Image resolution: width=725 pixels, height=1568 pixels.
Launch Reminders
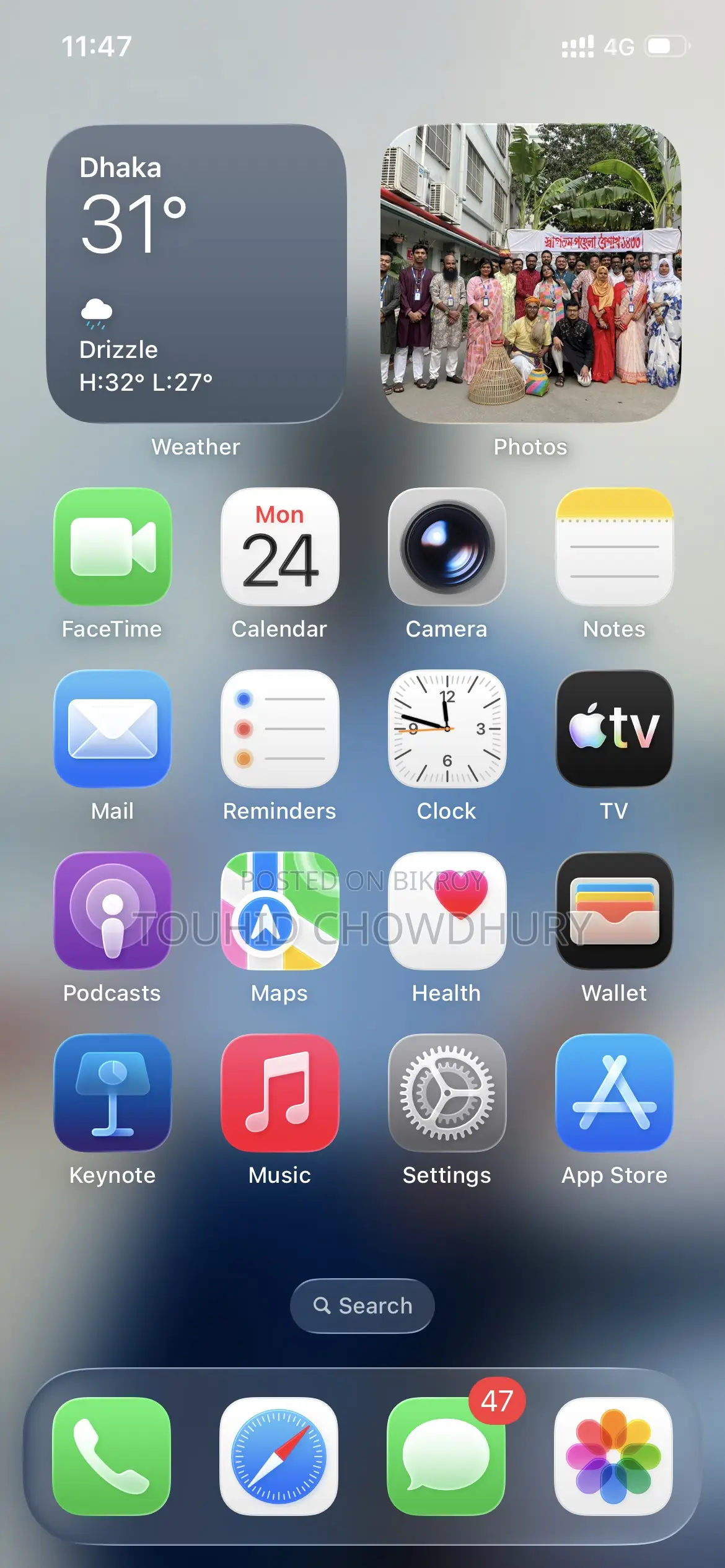tap(280, 728)
